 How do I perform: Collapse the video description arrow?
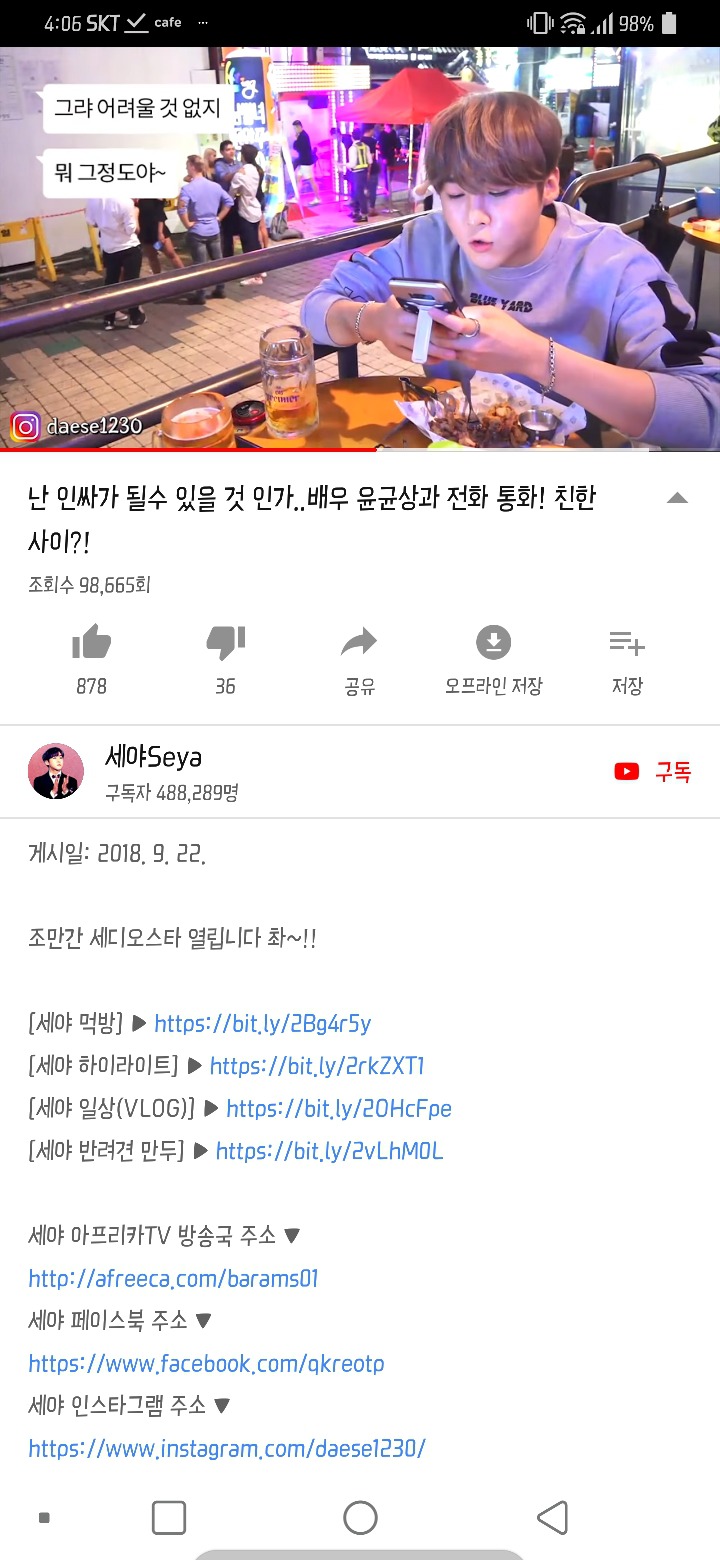(x=677, y=498)
